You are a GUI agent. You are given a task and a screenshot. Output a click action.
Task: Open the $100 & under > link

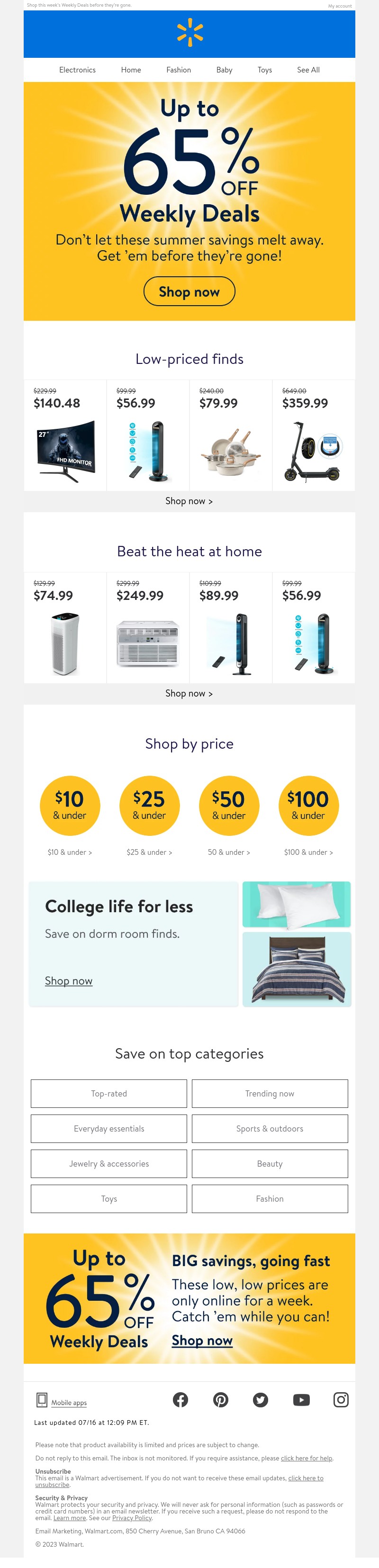click(308, 852)
